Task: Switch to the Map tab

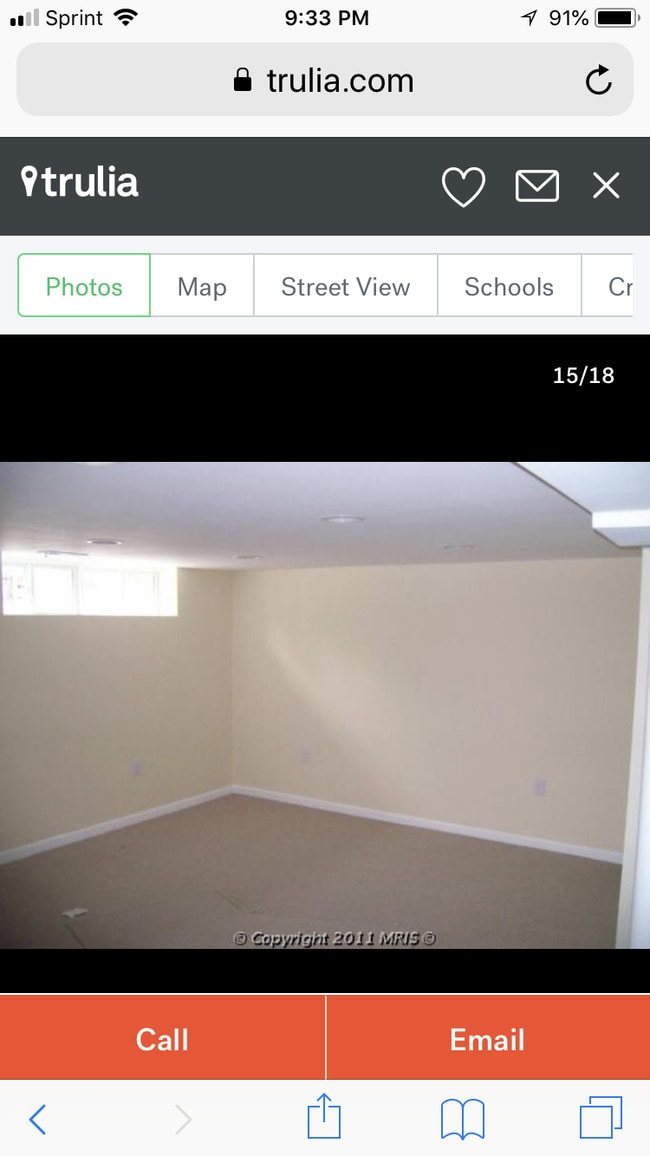Action: [x=202, y=287]
